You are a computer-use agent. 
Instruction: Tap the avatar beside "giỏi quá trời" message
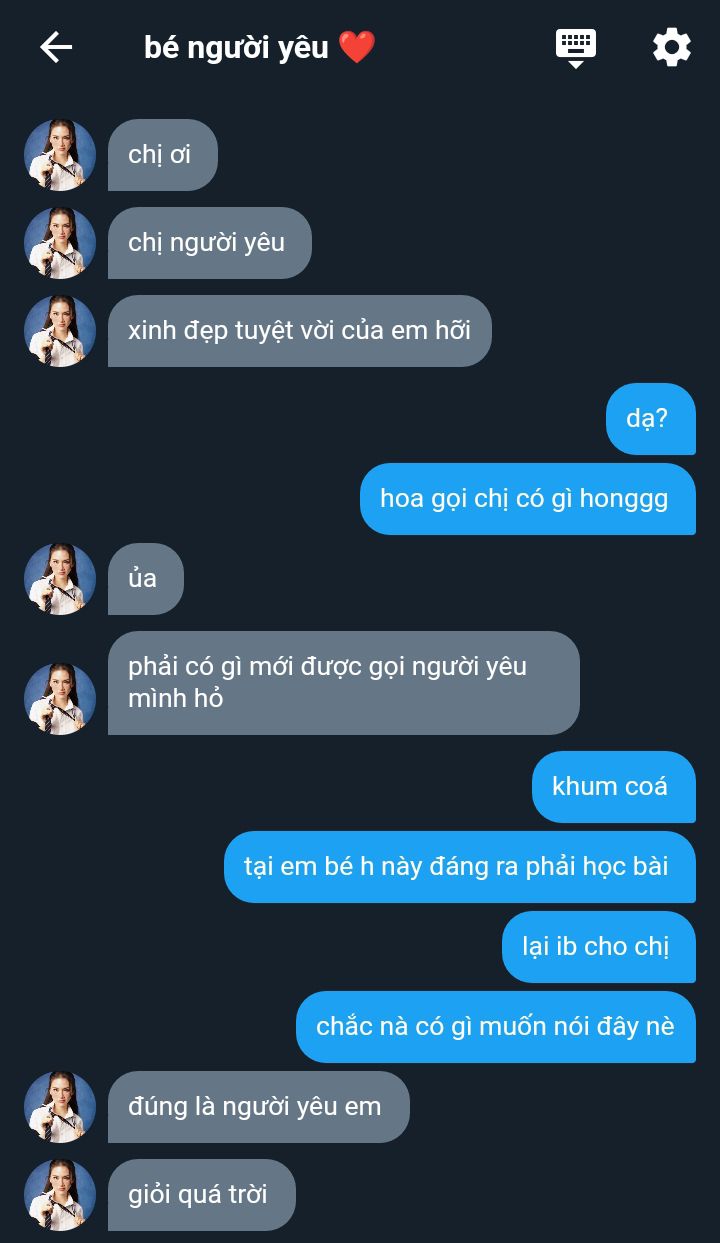pyautogui.click(x=60, y=1195)
